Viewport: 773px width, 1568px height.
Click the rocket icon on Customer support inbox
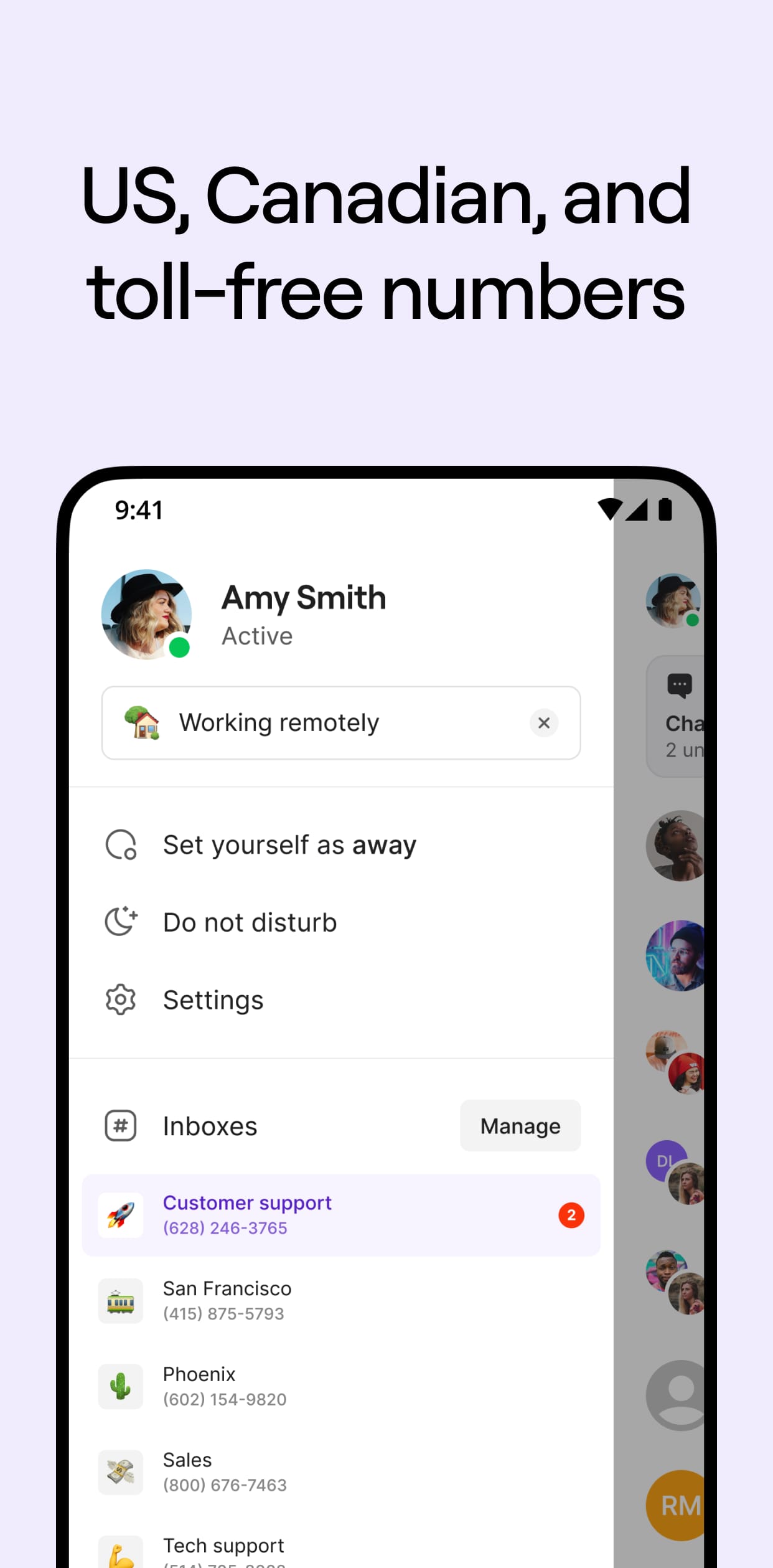click(x=121, y=1214)
